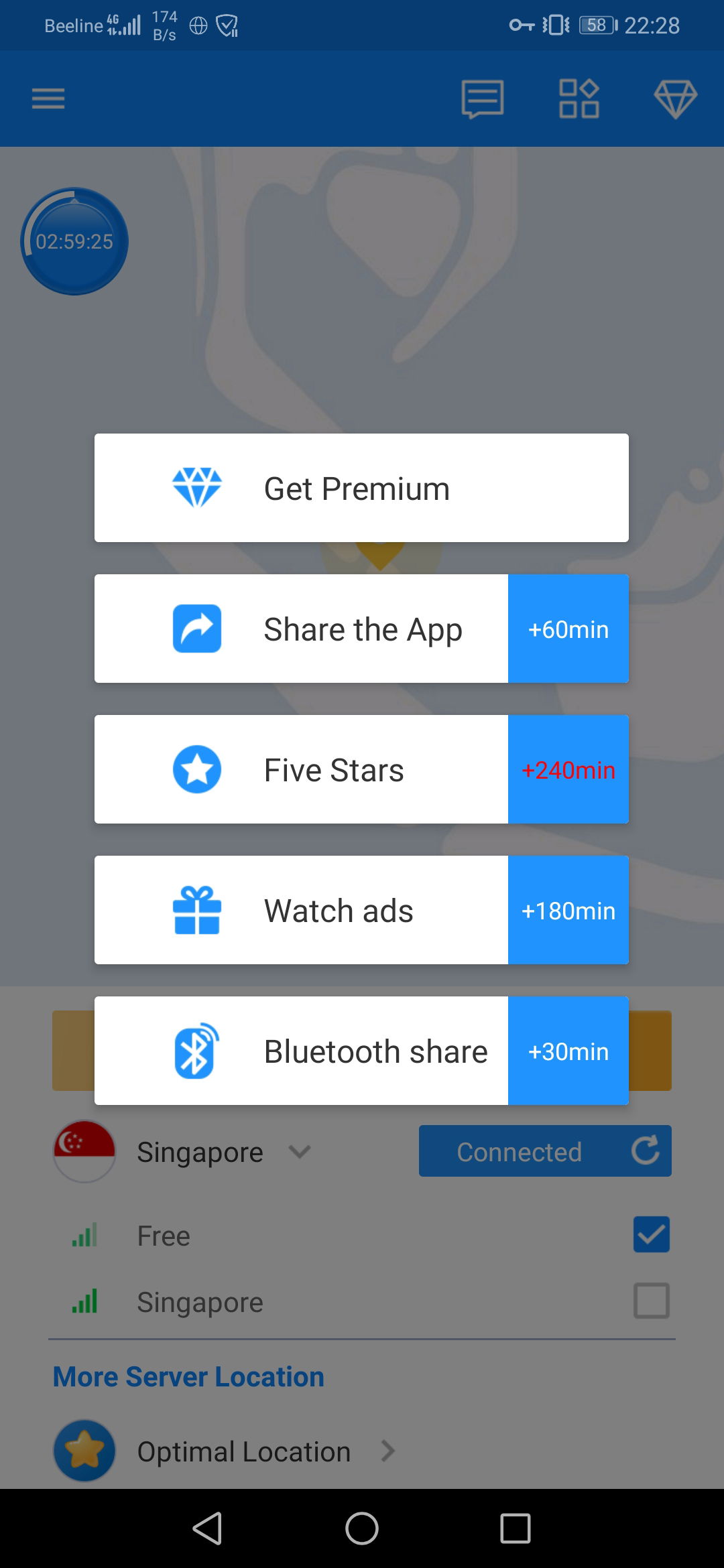724x1568 pixels.
Task: Watch ads to earn +180min
Action: (x=361, y=910)
